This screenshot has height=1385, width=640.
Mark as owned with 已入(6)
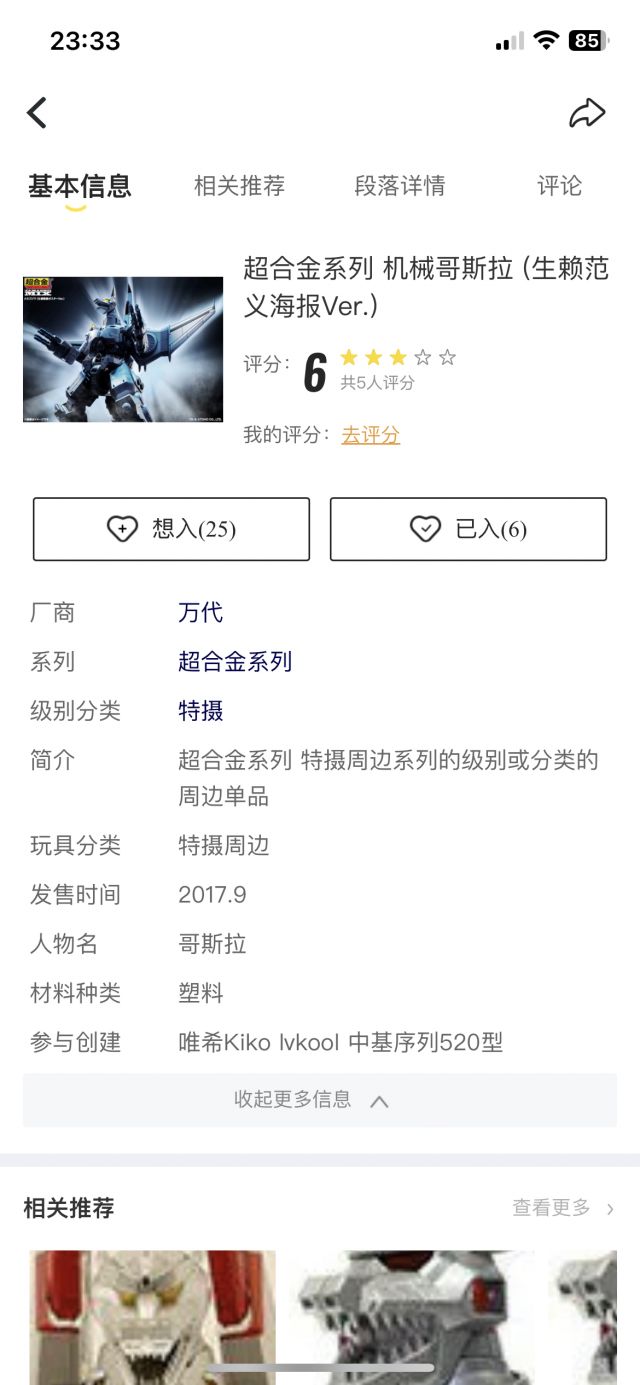[468, 529]
